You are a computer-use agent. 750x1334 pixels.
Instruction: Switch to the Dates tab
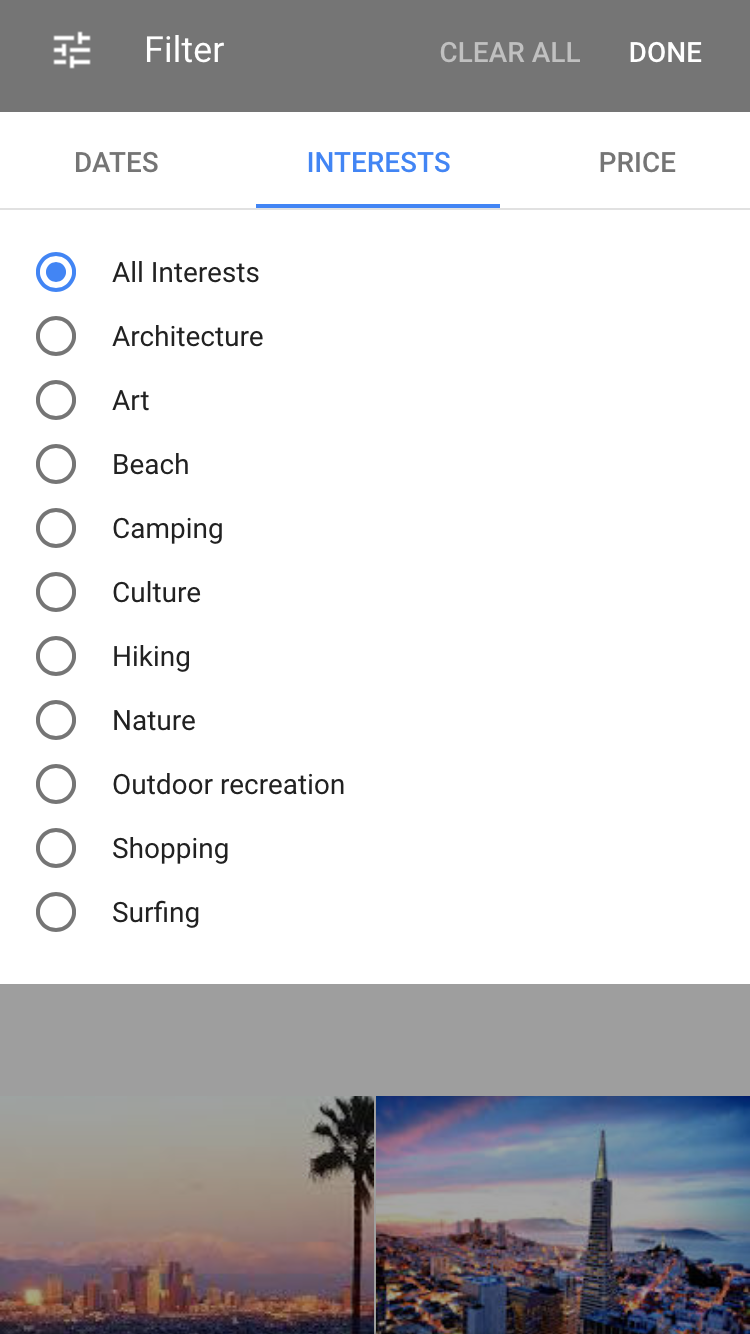pos(116,162)
